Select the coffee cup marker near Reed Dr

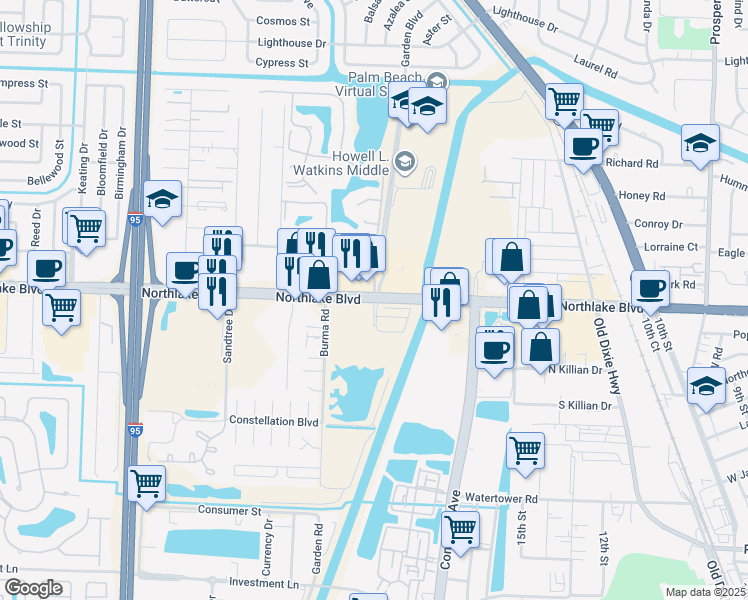coord(47,270)
